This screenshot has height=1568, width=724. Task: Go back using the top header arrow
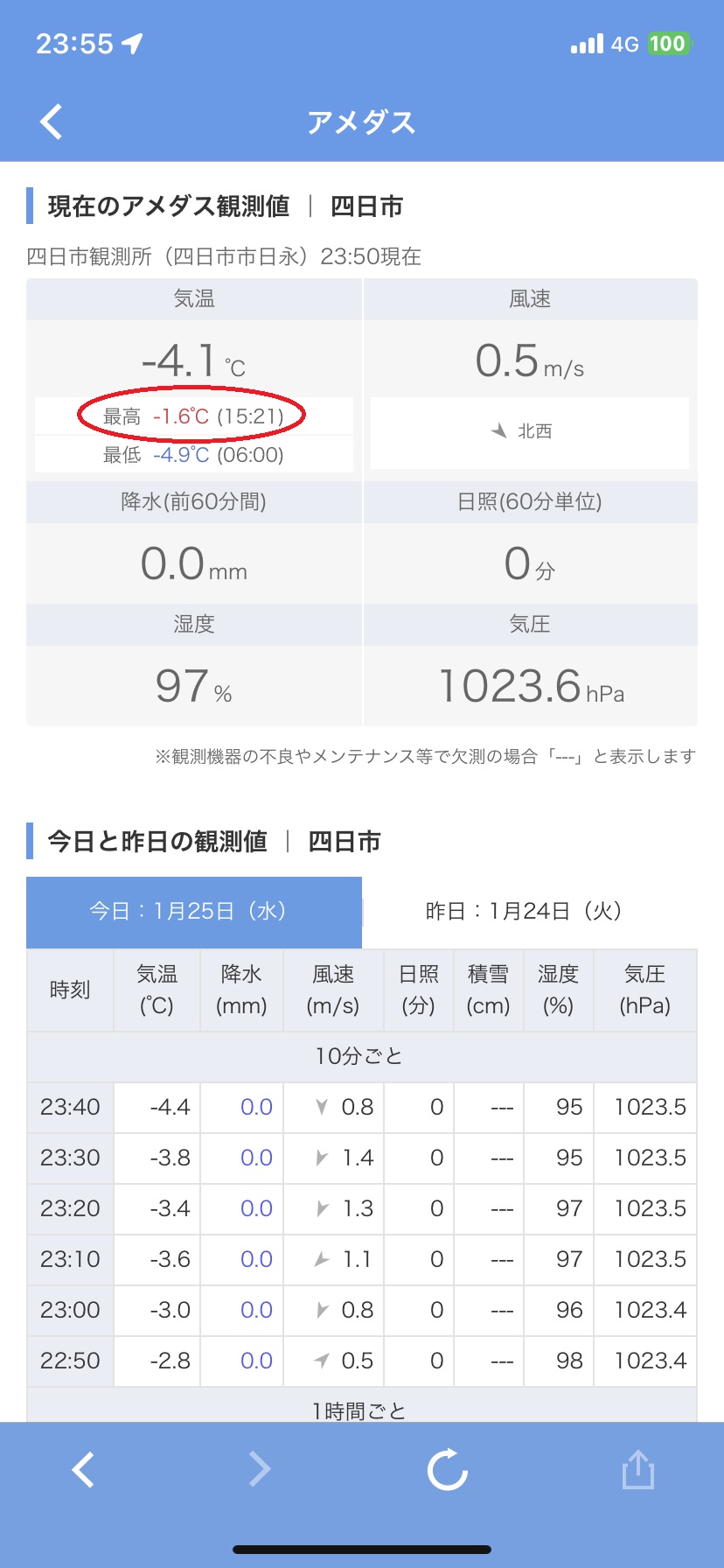pos(52,122)
